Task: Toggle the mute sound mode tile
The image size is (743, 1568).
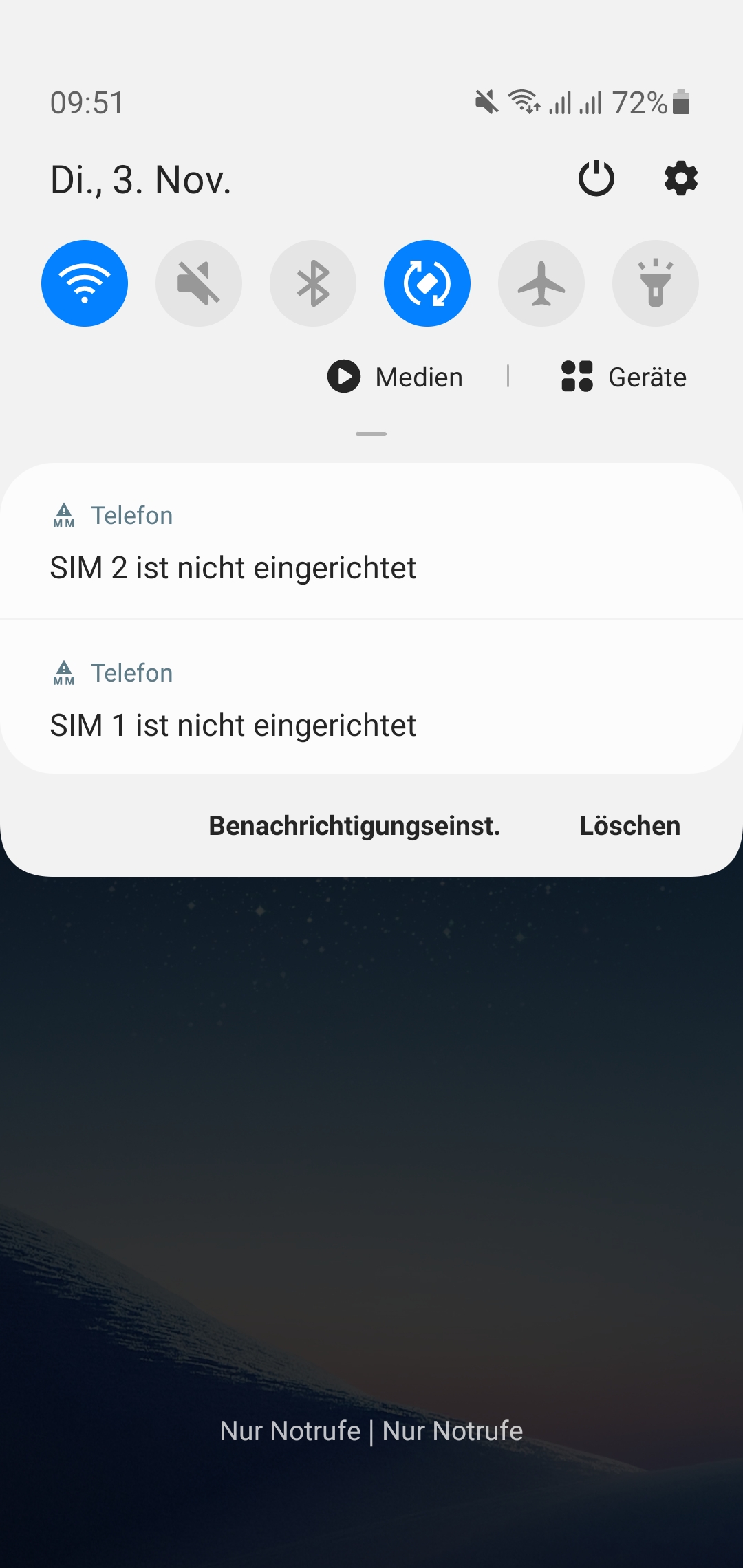Action: [x=199, y=283]
